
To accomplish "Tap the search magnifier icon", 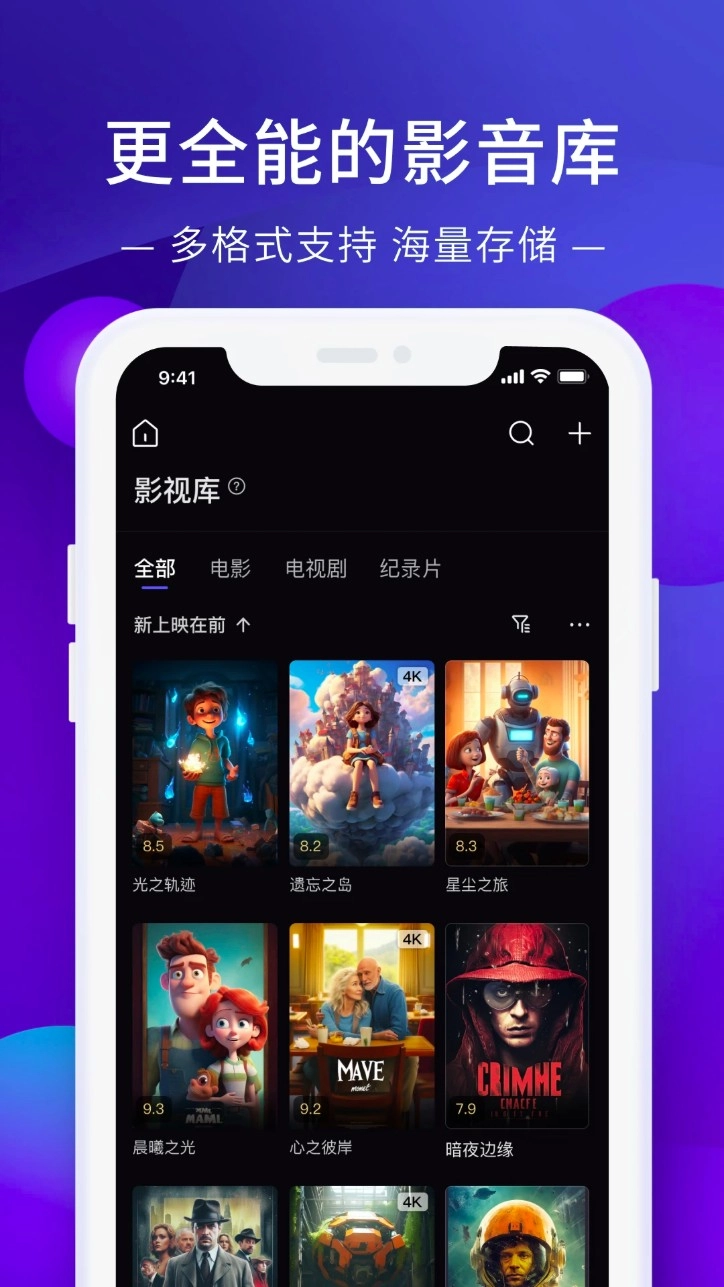I will coord(521,433).
